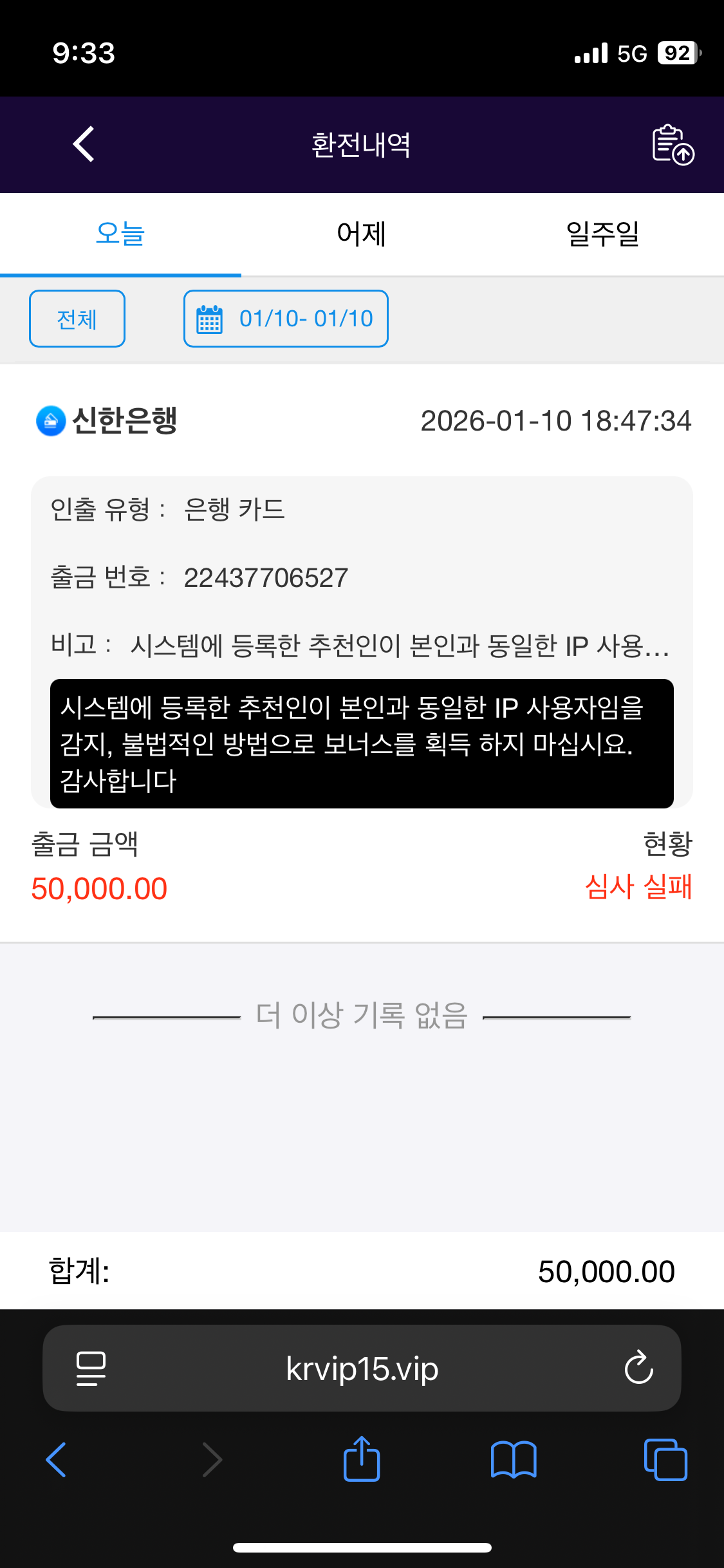Open Safari bookmarks
Viewport: 724px width, 1568px height.
point(513,1460)
